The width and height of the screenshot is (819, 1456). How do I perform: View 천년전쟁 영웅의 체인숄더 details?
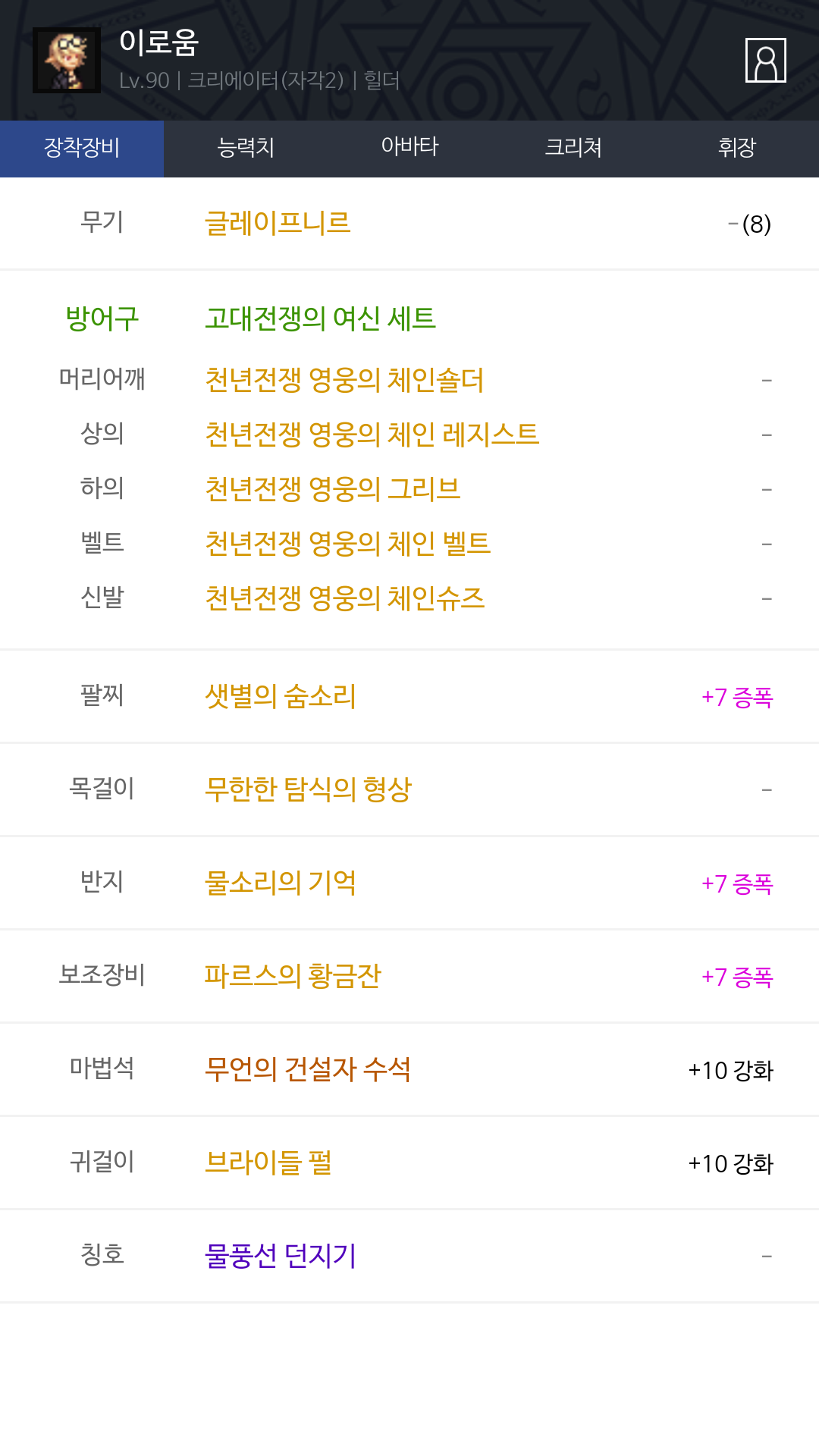344,380
